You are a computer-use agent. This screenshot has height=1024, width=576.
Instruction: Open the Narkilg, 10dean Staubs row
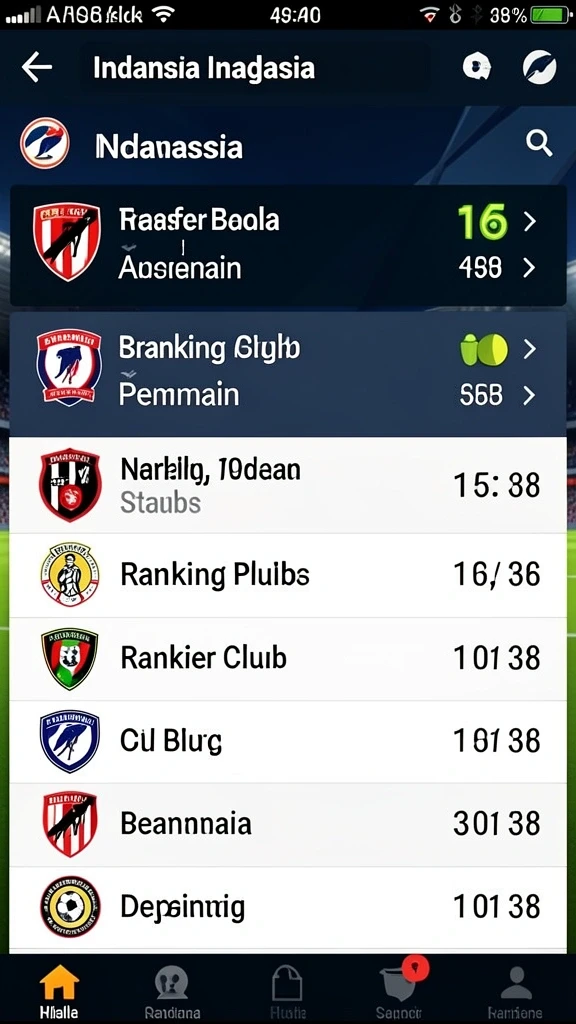[288, 485]
